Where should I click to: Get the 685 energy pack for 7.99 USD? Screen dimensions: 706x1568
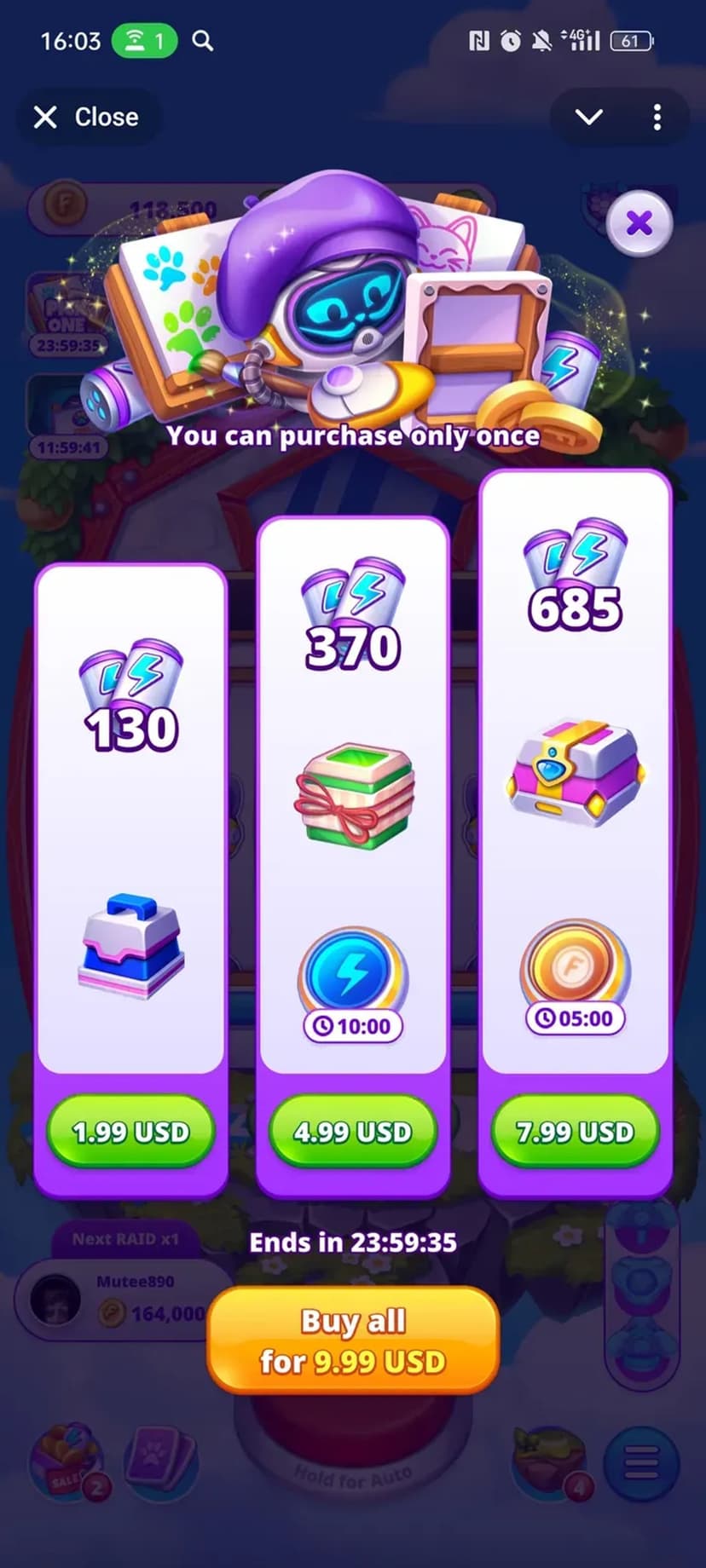pyautogui.click(x=576, y=1131)
